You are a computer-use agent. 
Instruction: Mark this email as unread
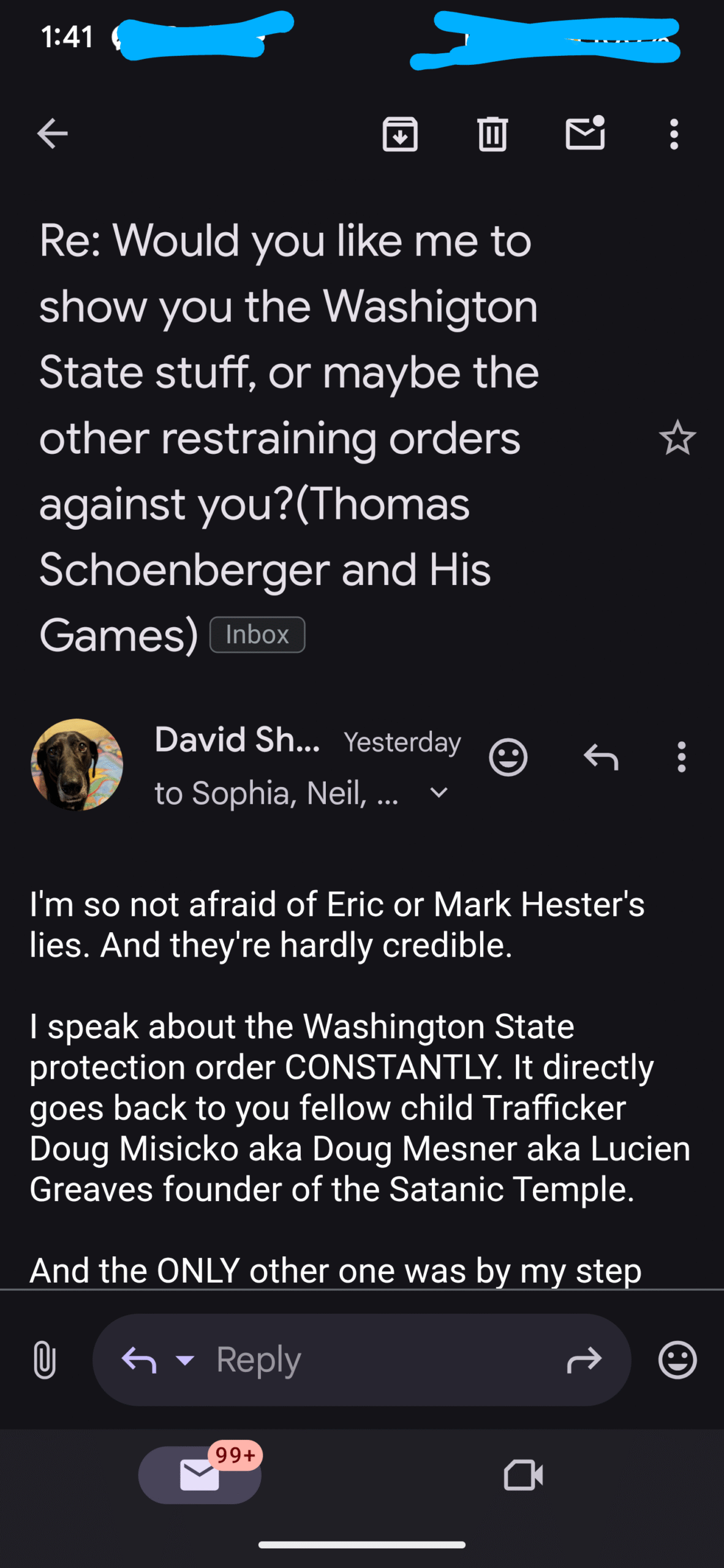click(x=585, y=133)
